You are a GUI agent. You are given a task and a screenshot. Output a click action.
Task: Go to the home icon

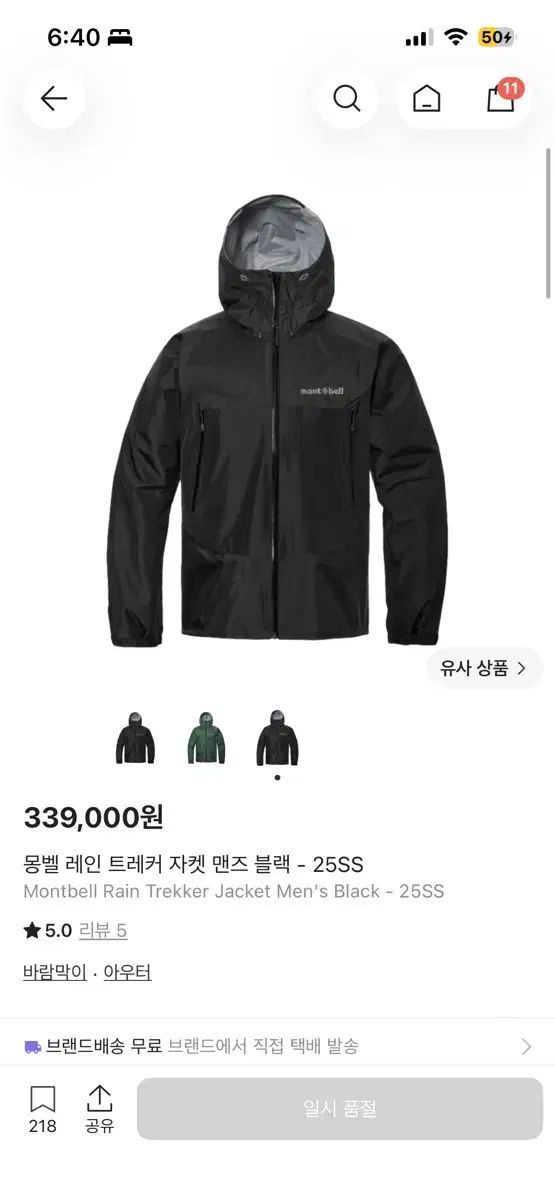coord(427,98)
